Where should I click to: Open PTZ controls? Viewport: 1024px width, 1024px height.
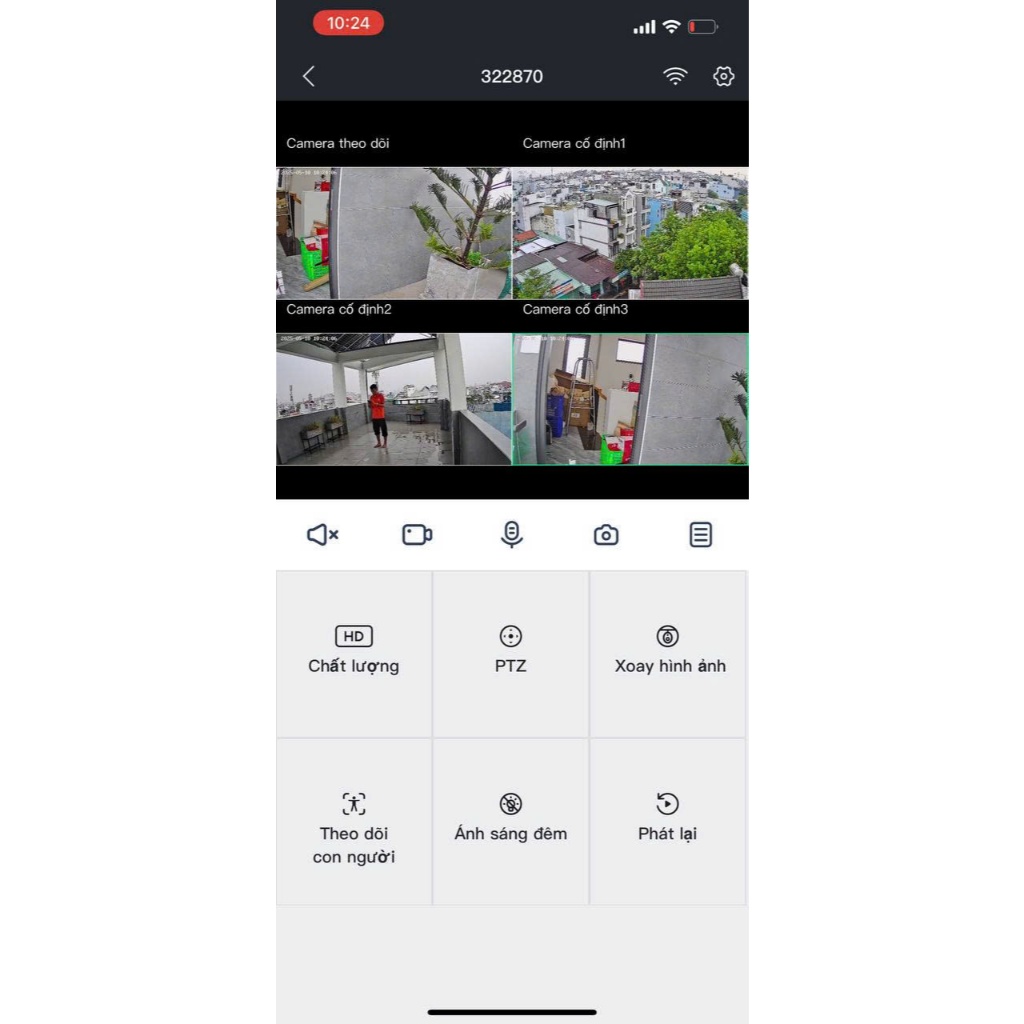(x=511, y=654)
